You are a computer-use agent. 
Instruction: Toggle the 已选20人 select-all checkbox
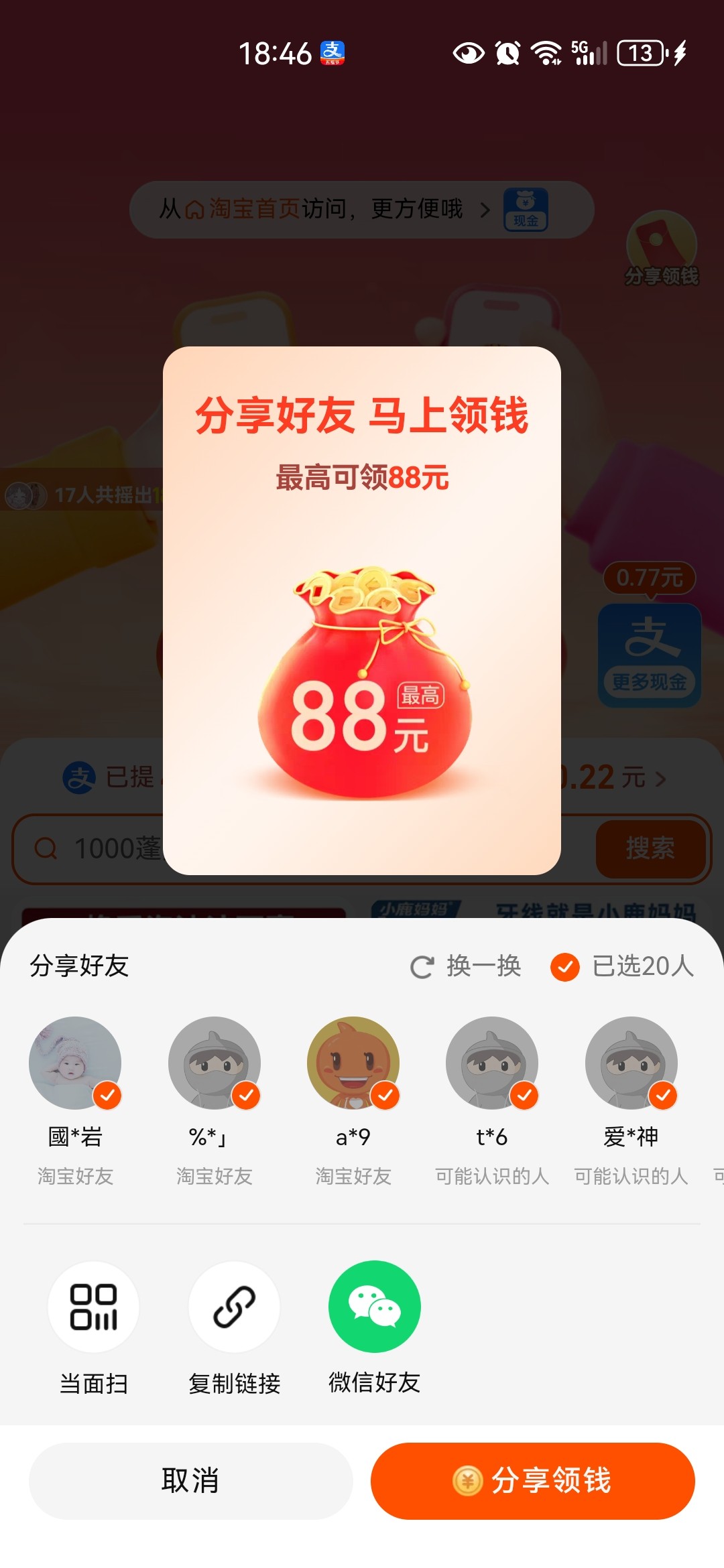click(x=564, y=967)
